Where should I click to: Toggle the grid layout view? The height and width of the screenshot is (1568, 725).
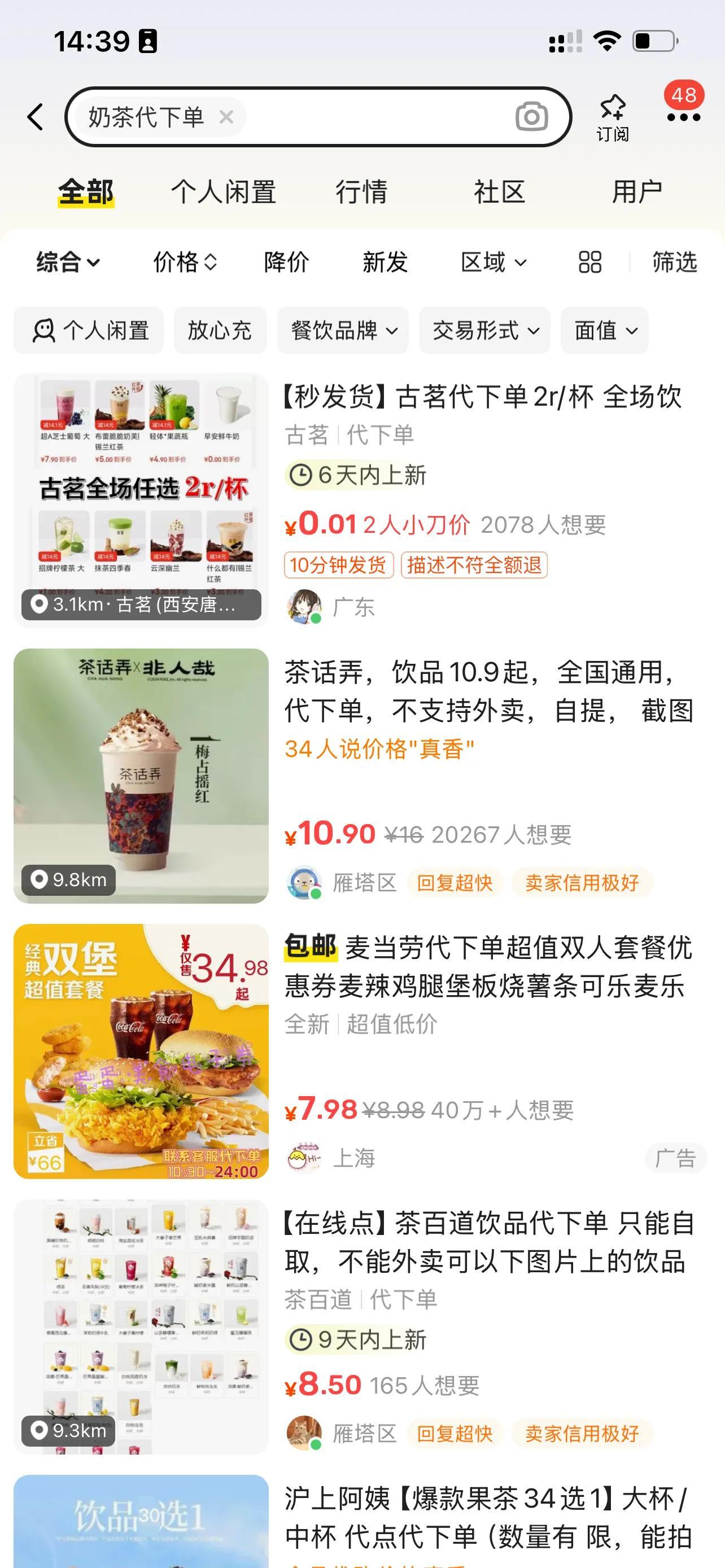point(589,262)
